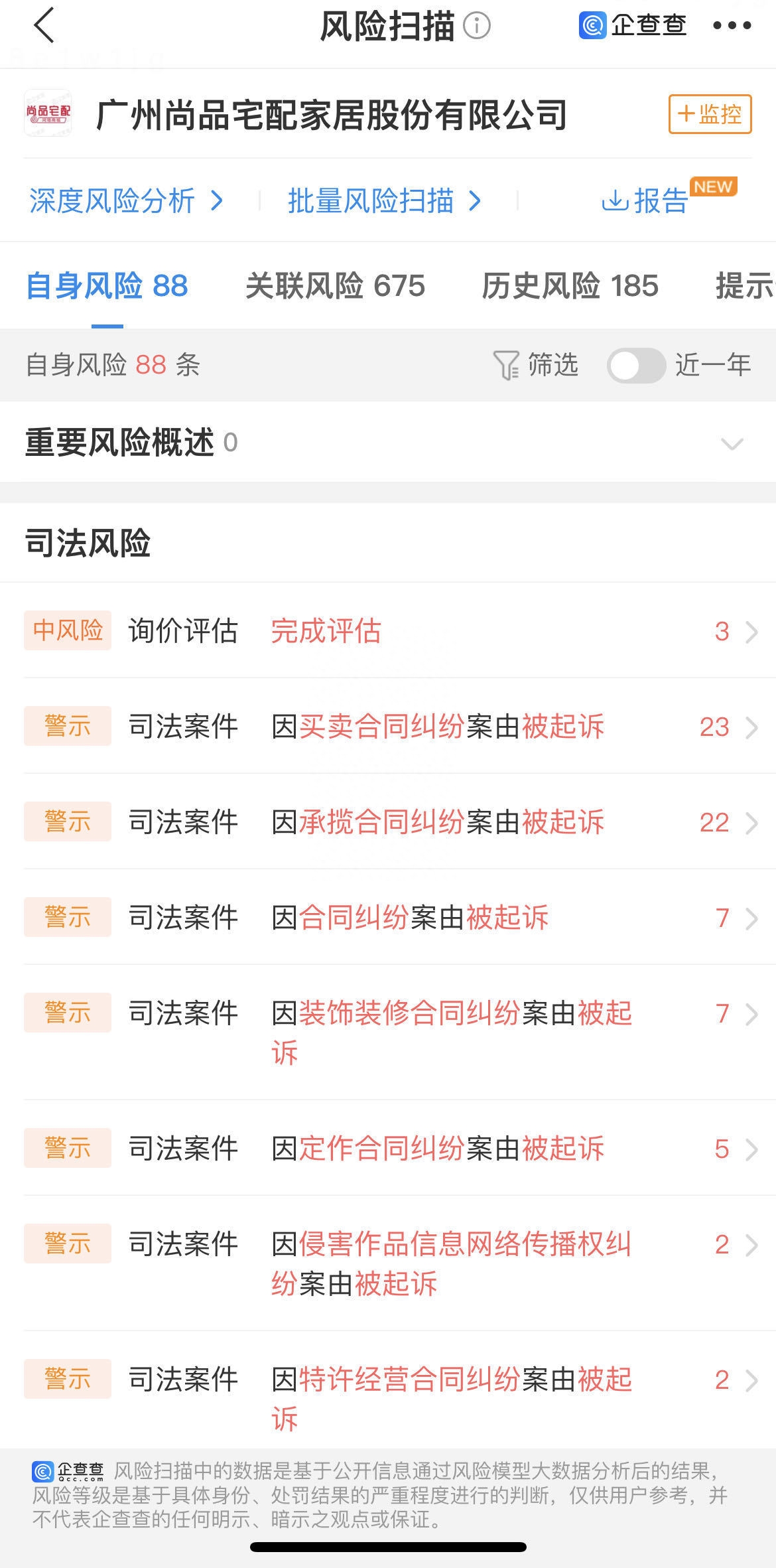Open the 特许经营合同纠纷 cases row

click(388, 1398)
